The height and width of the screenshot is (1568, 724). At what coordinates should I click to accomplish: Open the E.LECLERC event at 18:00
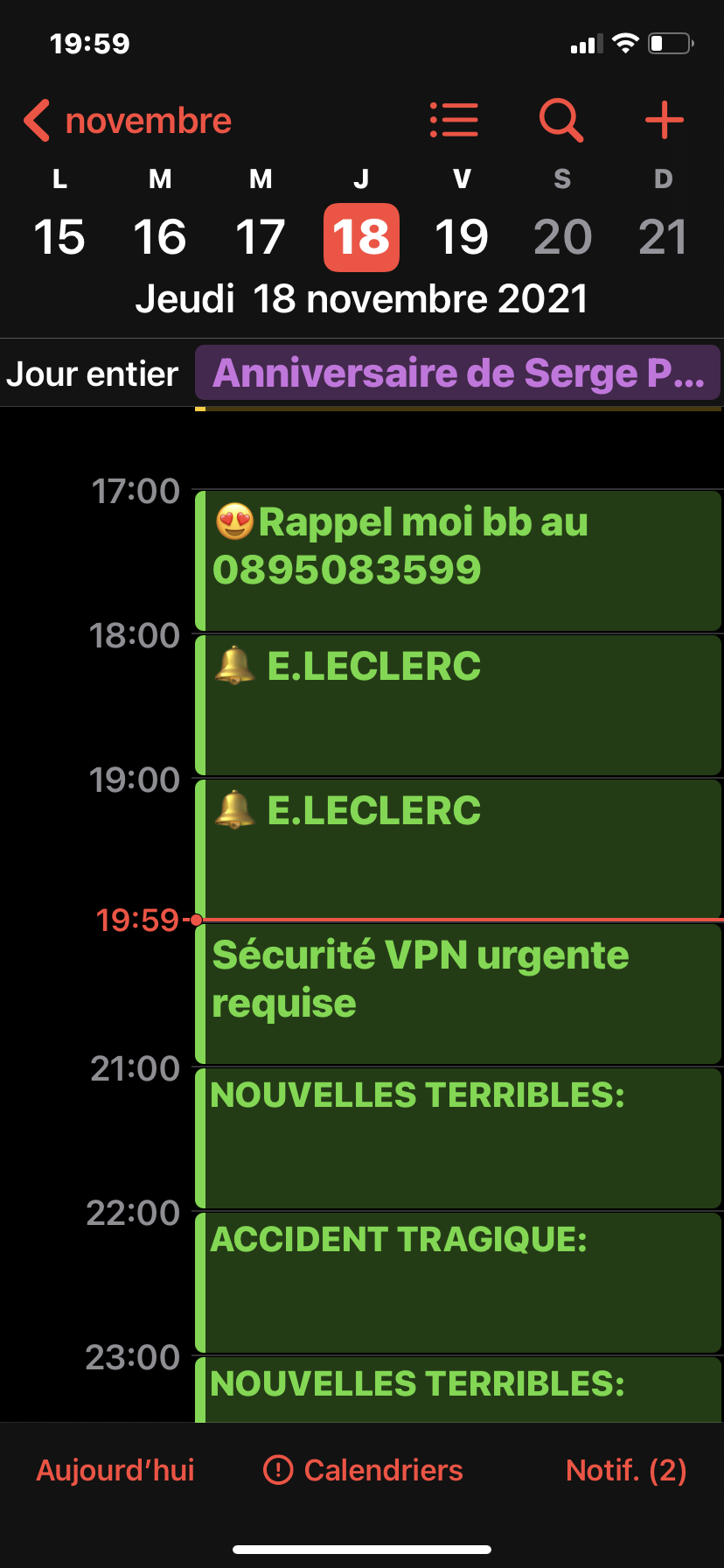click(x=457, y=704)
